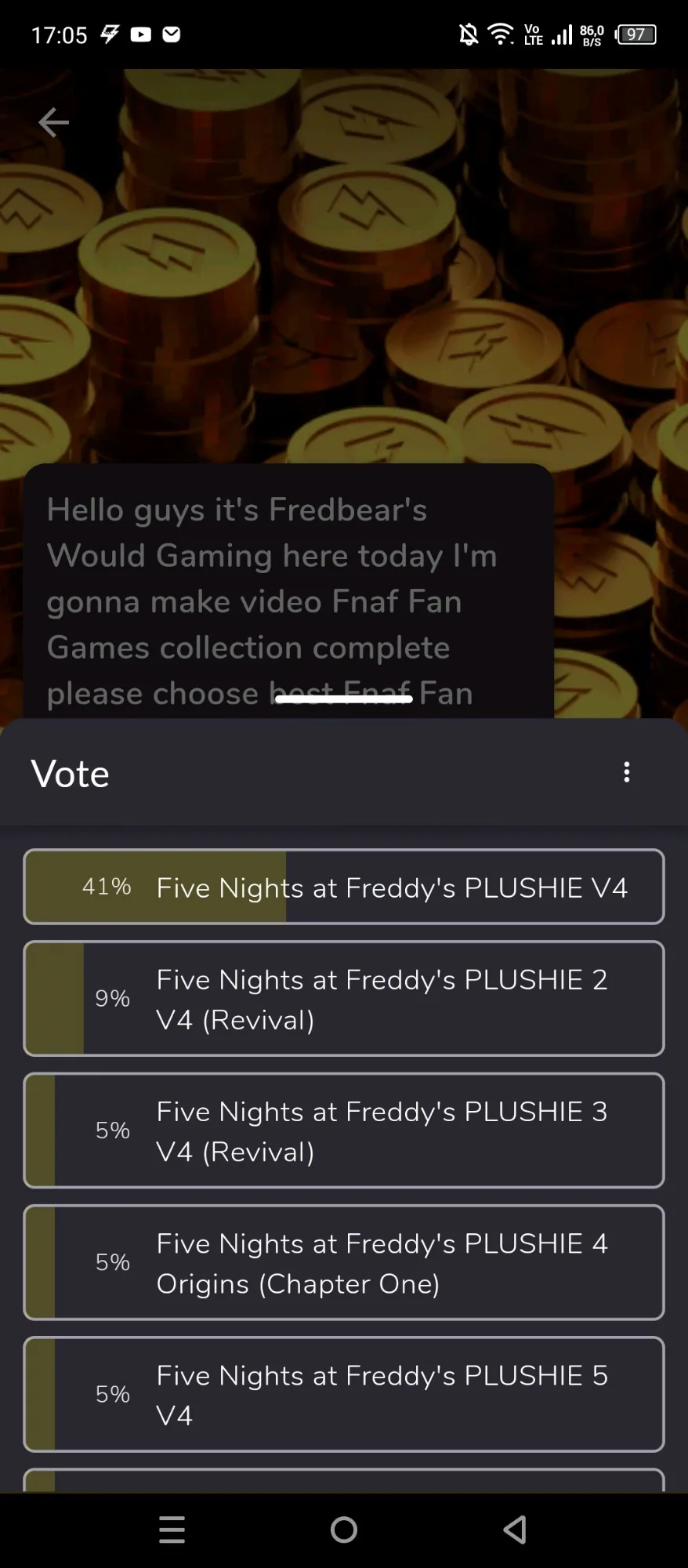Screen dimensions: 688x1568
Task: Vote for PLUSHIE 4 Origins (Chapter One)
Action: [344, 1262]
